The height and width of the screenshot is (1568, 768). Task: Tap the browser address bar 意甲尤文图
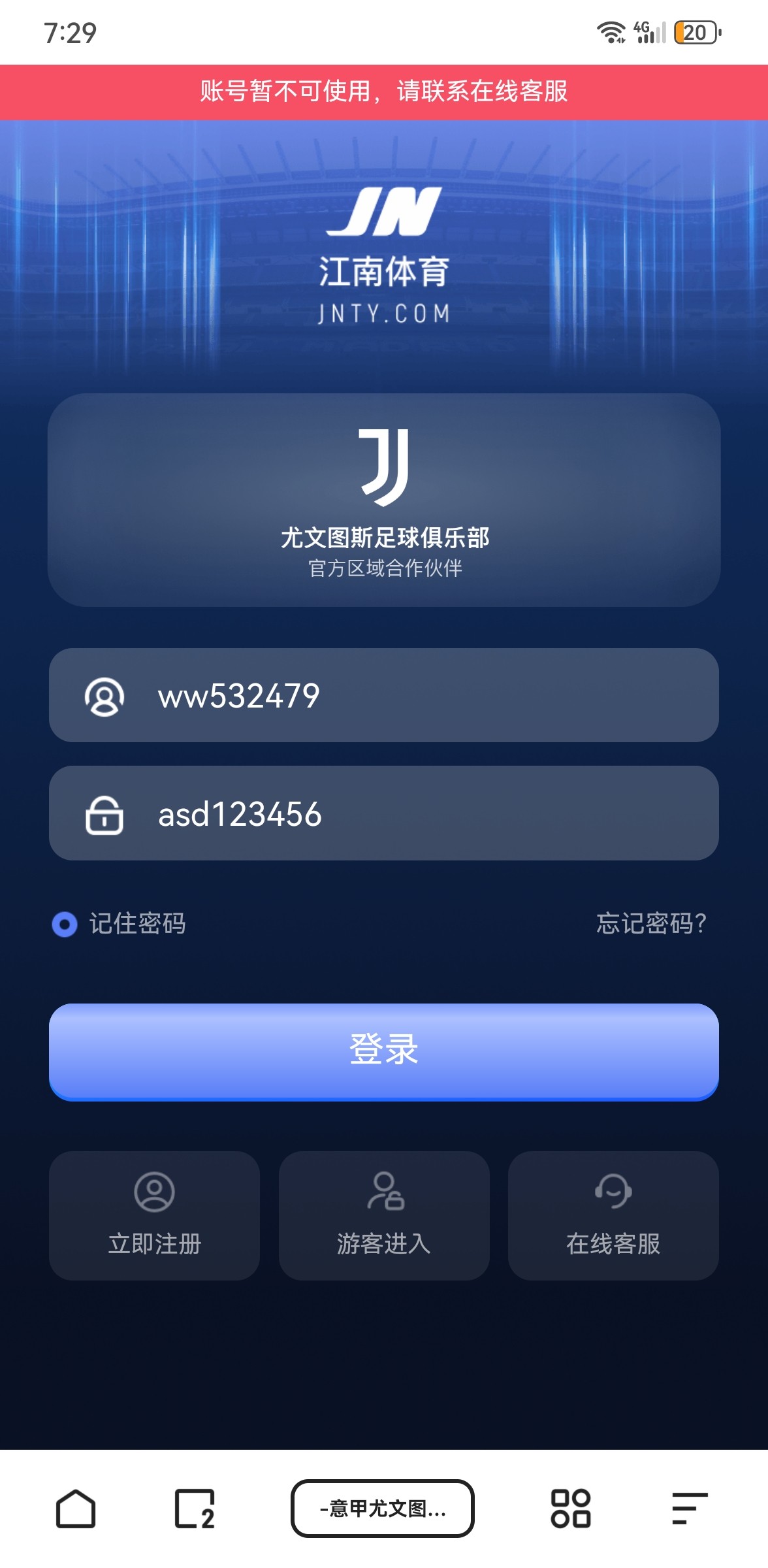coord(383,1509)
